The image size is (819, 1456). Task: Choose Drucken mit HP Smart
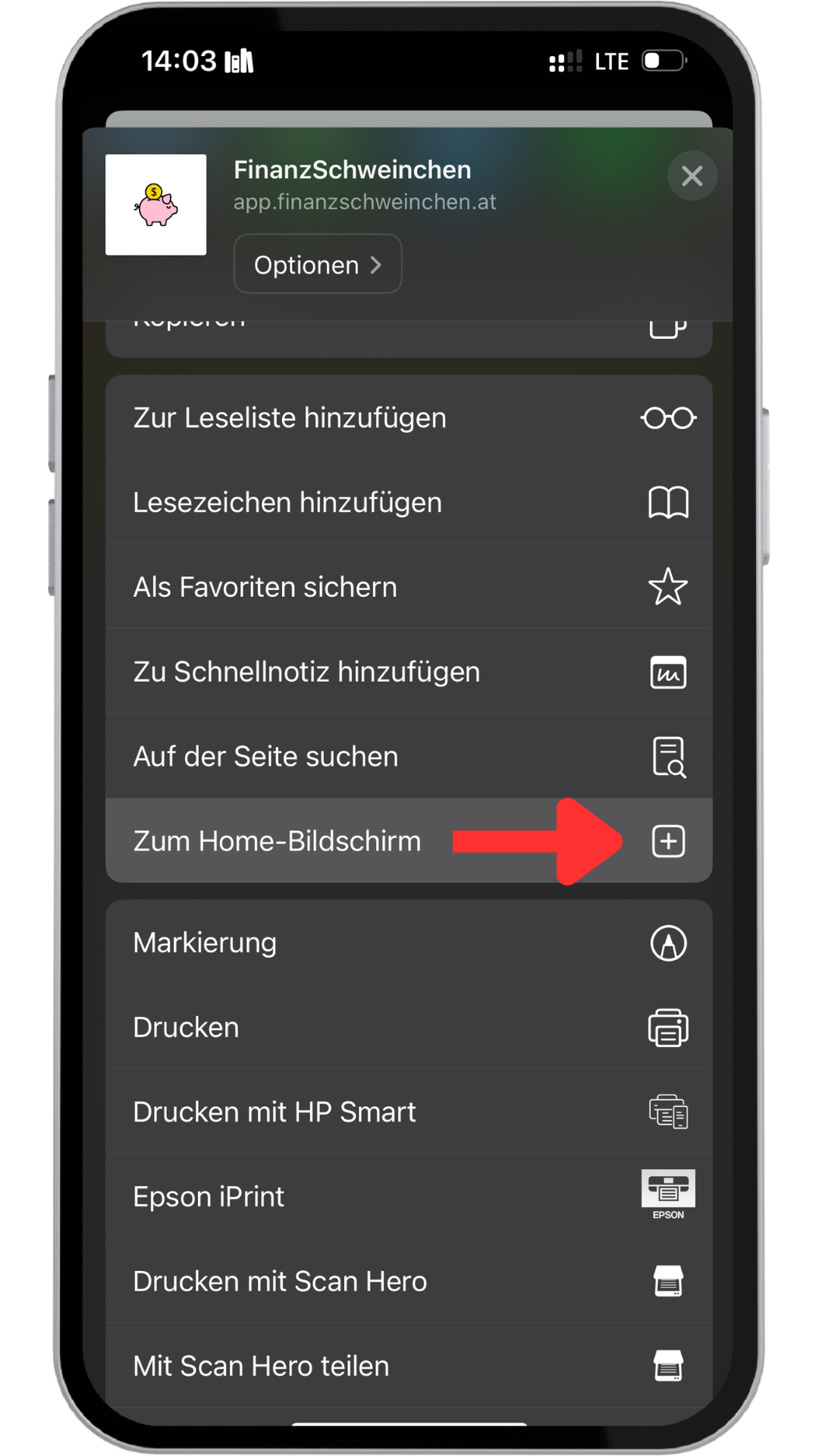tap(408, 1112)
